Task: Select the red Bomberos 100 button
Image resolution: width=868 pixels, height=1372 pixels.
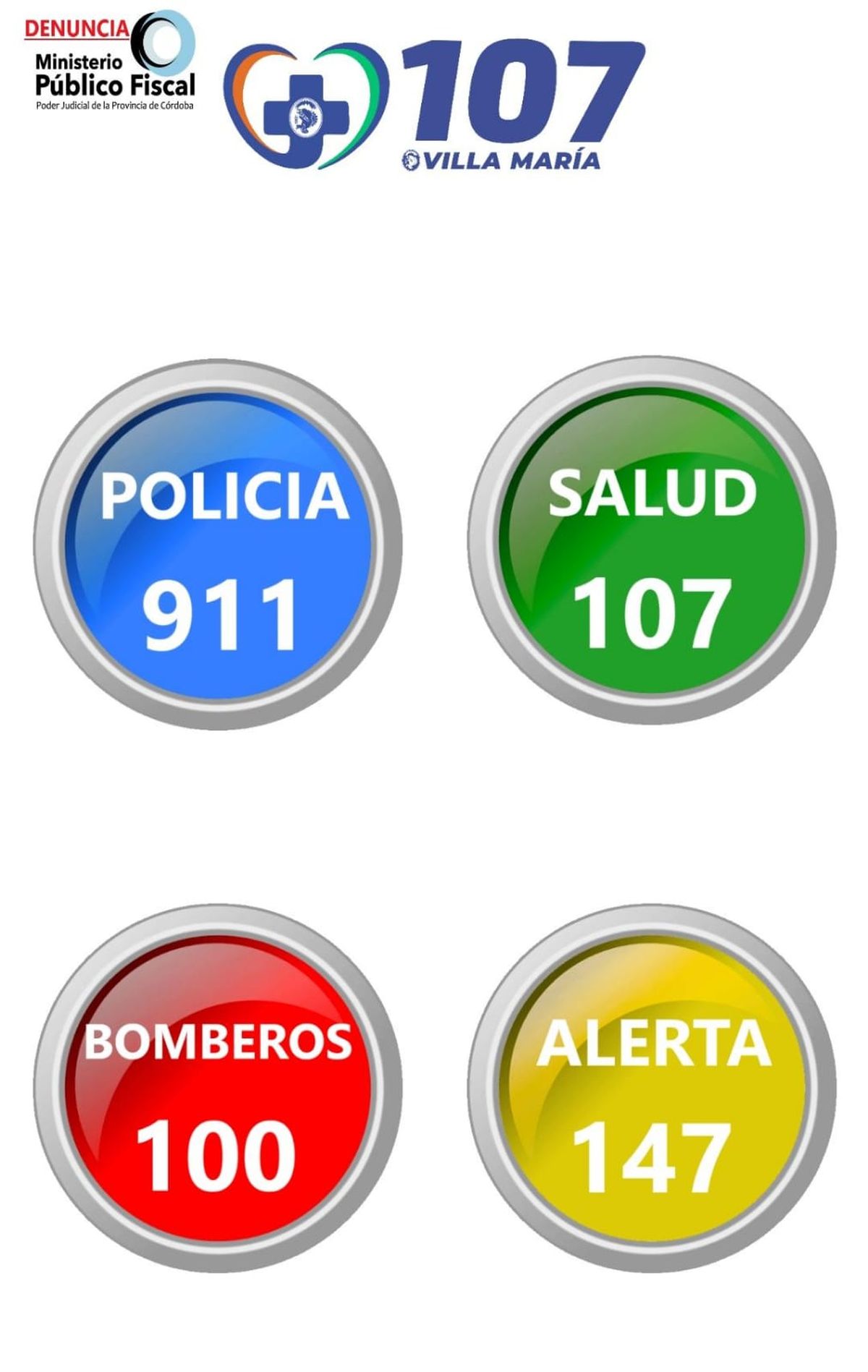Action: [218, 1091]
